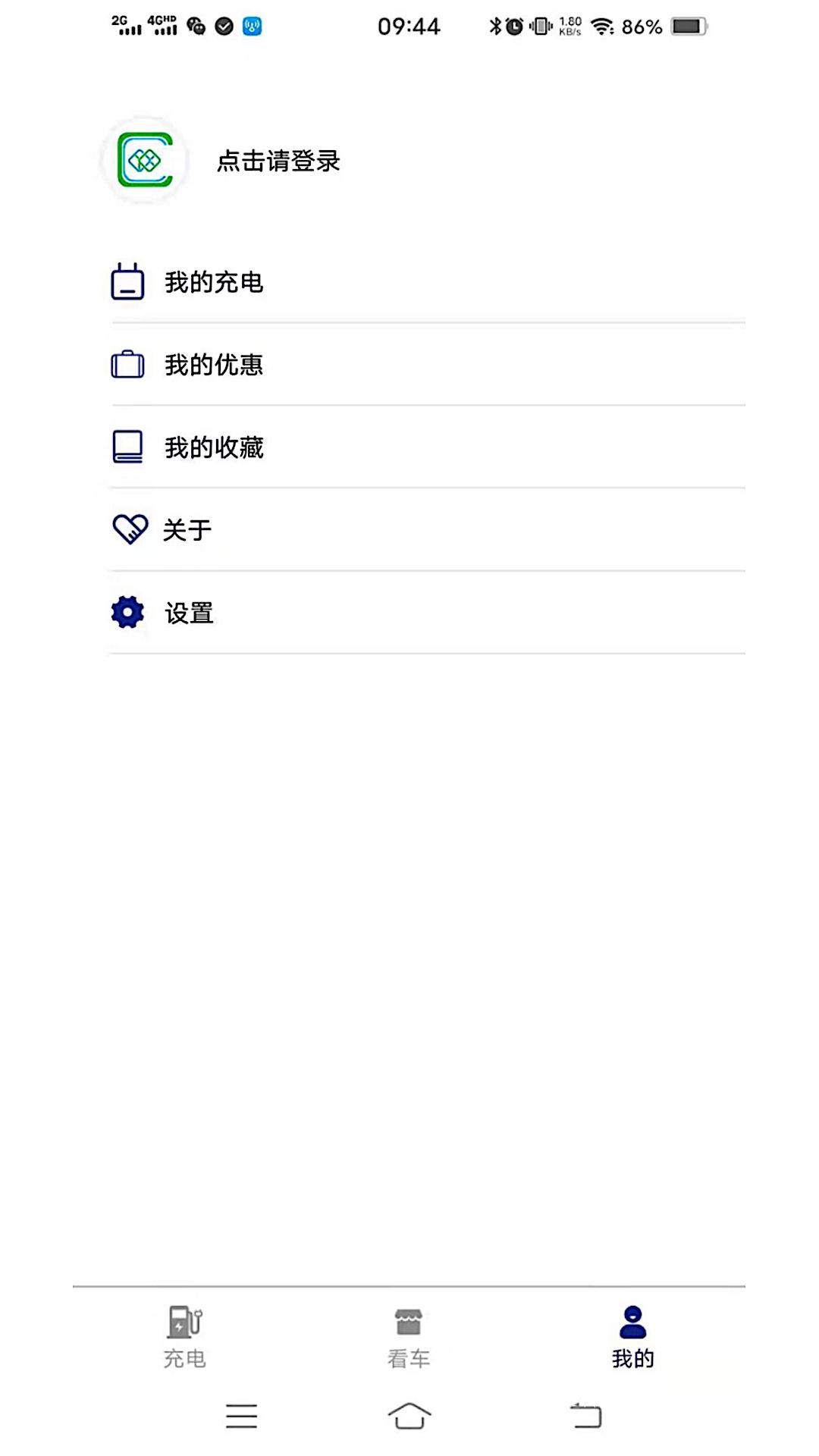
Task: Click the Bluetooth icon in status bar
Action: [495, 25]
